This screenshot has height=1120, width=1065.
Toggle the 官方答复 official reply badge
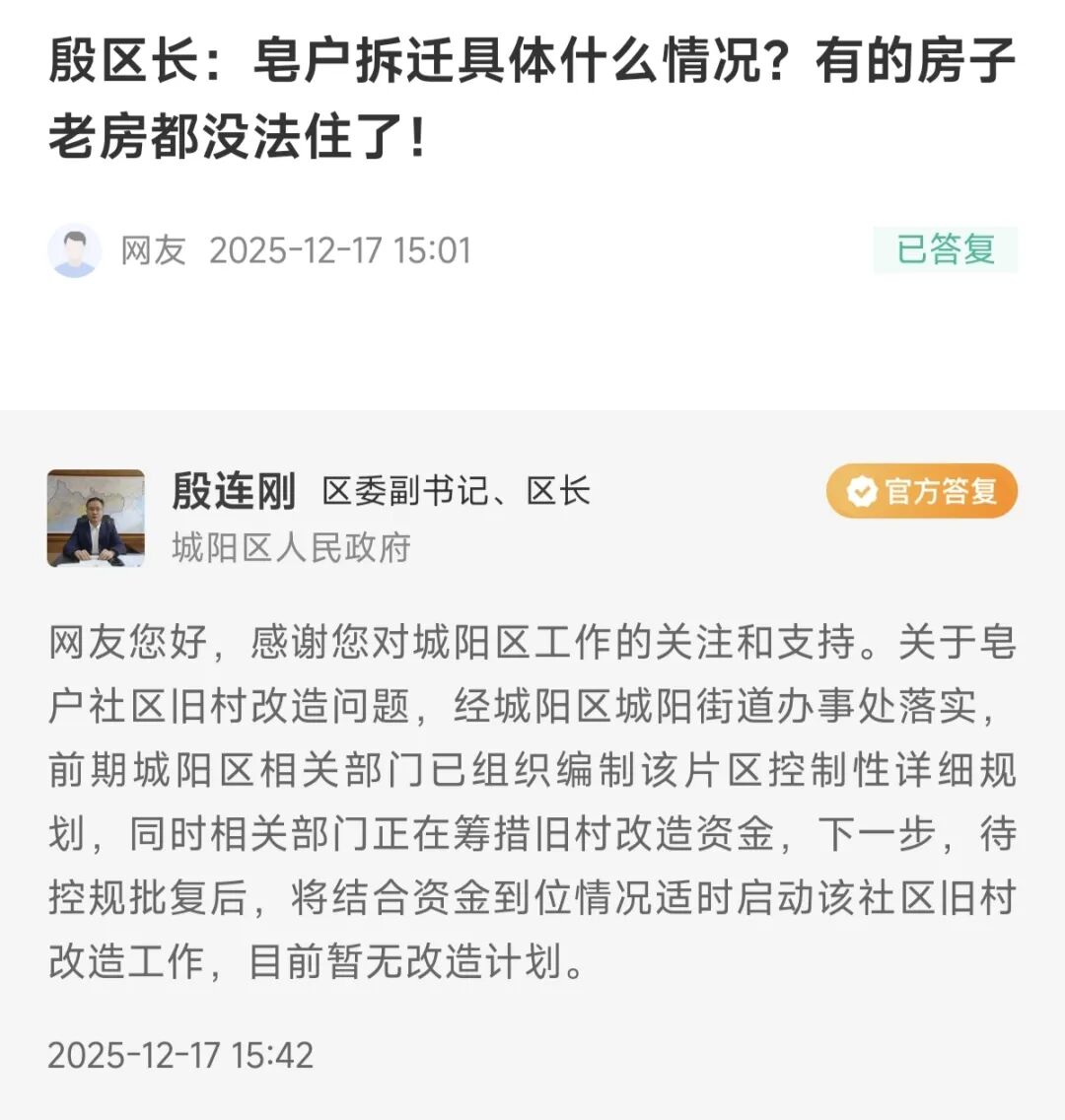click(919, 490)
